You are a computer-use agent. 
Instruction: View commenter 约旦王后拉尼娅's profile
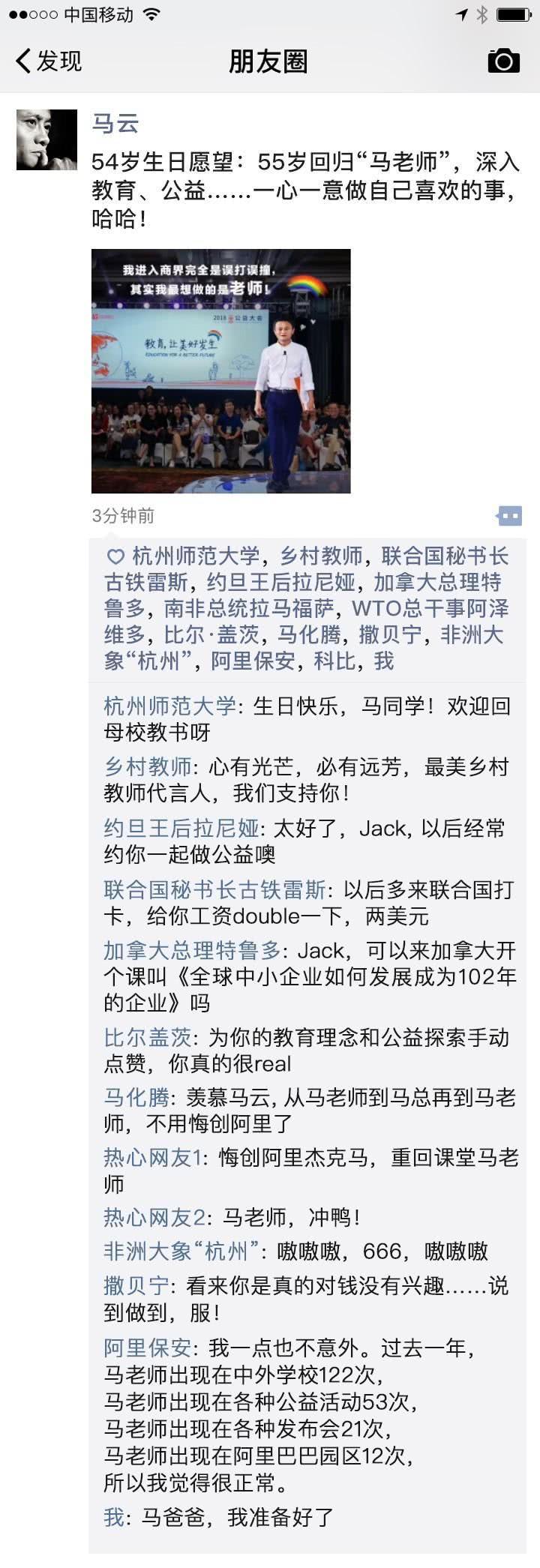click(181, 828)
